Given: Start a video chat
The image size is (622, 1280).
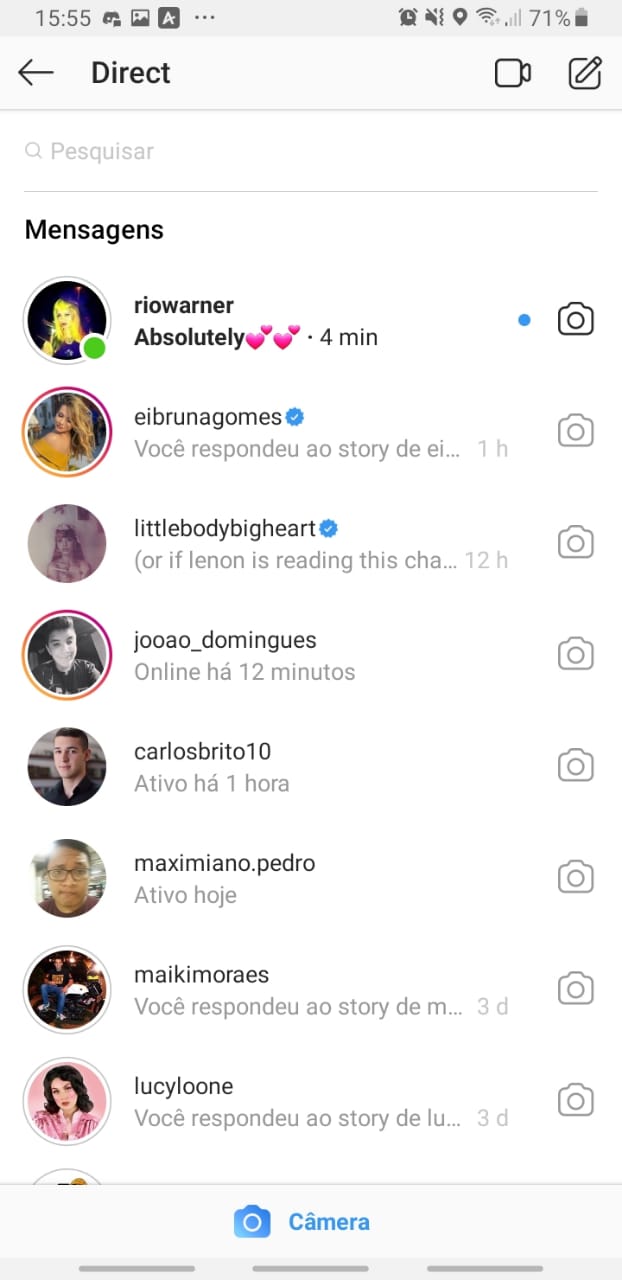Looking at the screenshot, I should (x=512, y=73).
